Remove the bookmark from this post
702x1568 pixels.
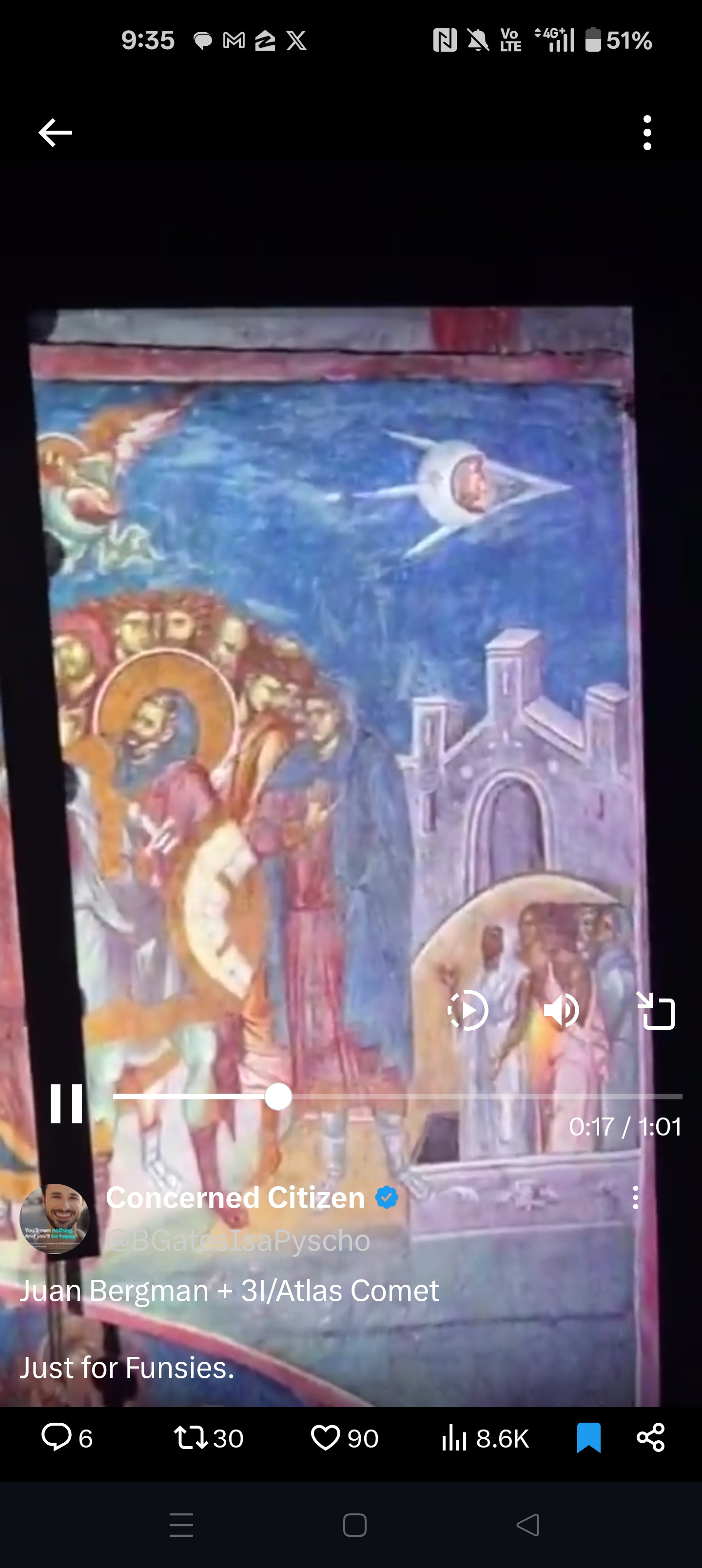coord(588,1438)
